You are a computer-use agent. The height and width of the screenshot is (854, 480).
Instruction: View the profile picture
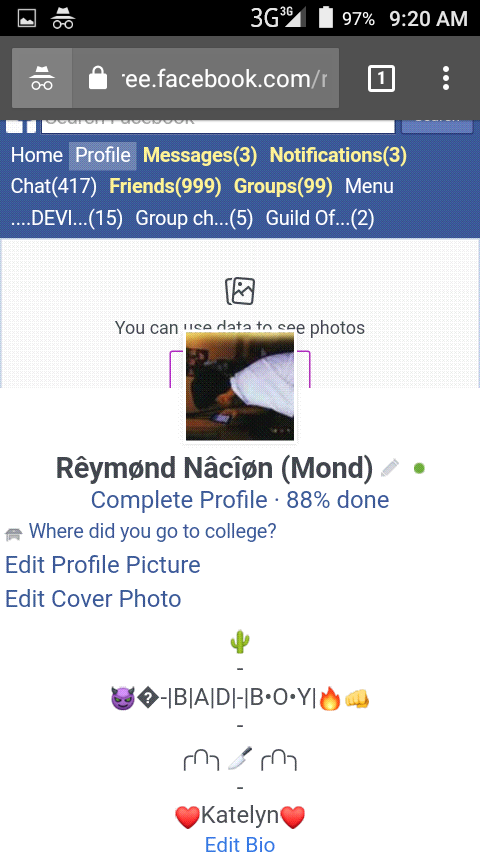[240, 386]
